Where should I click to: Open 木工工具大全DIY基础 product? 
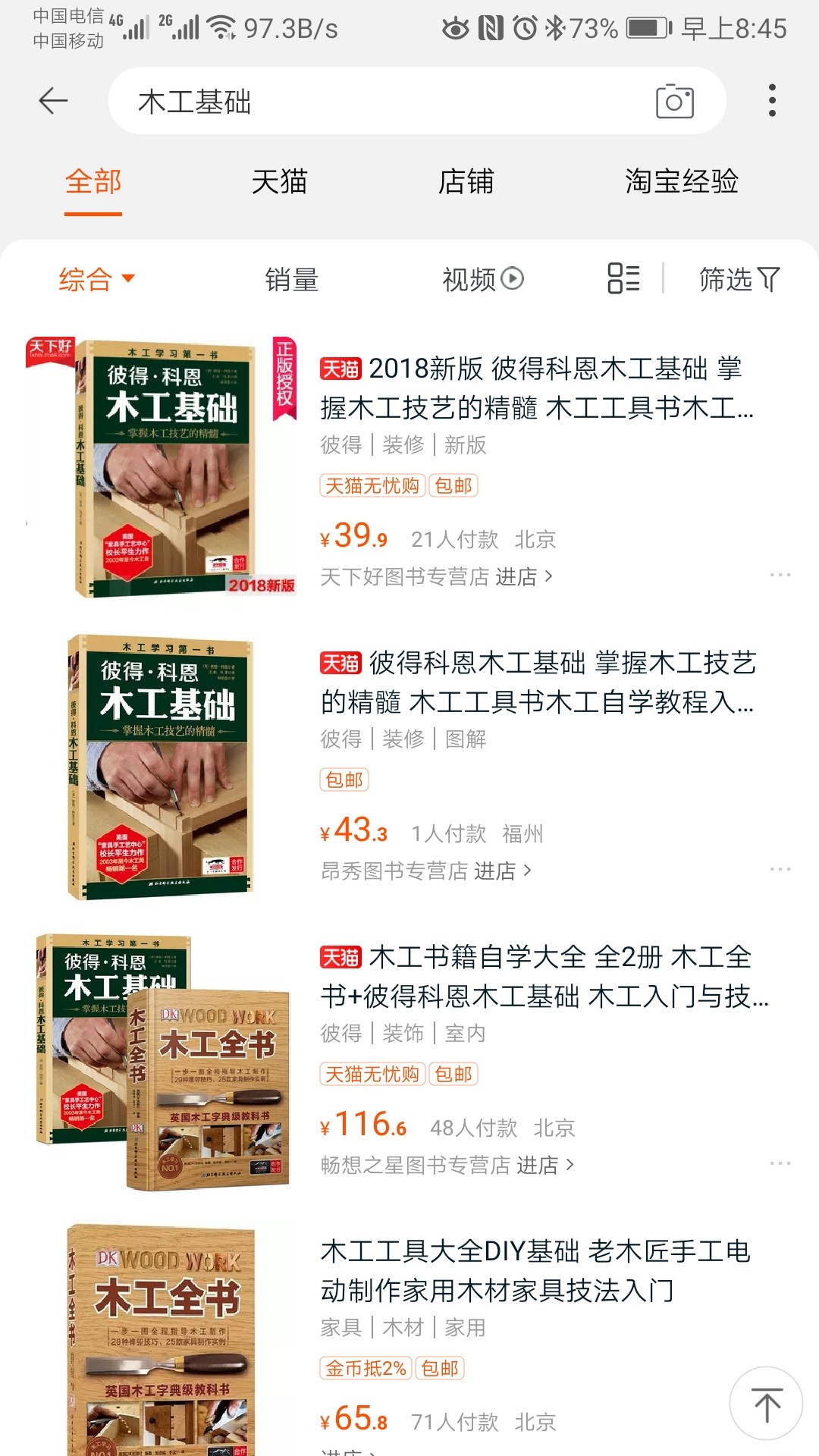click(534, 1271)
